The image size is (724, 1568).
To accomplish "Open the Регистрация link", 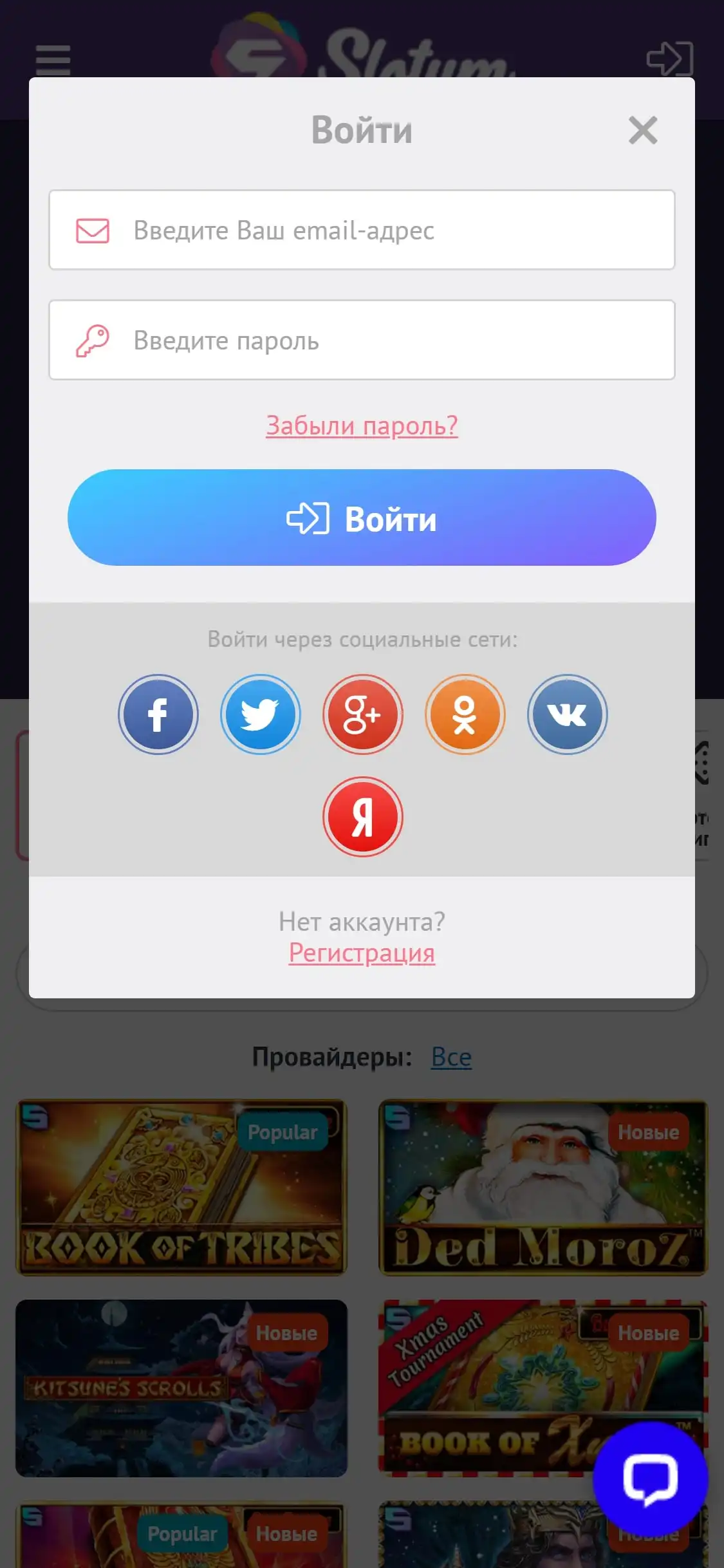I will (362, 953).
